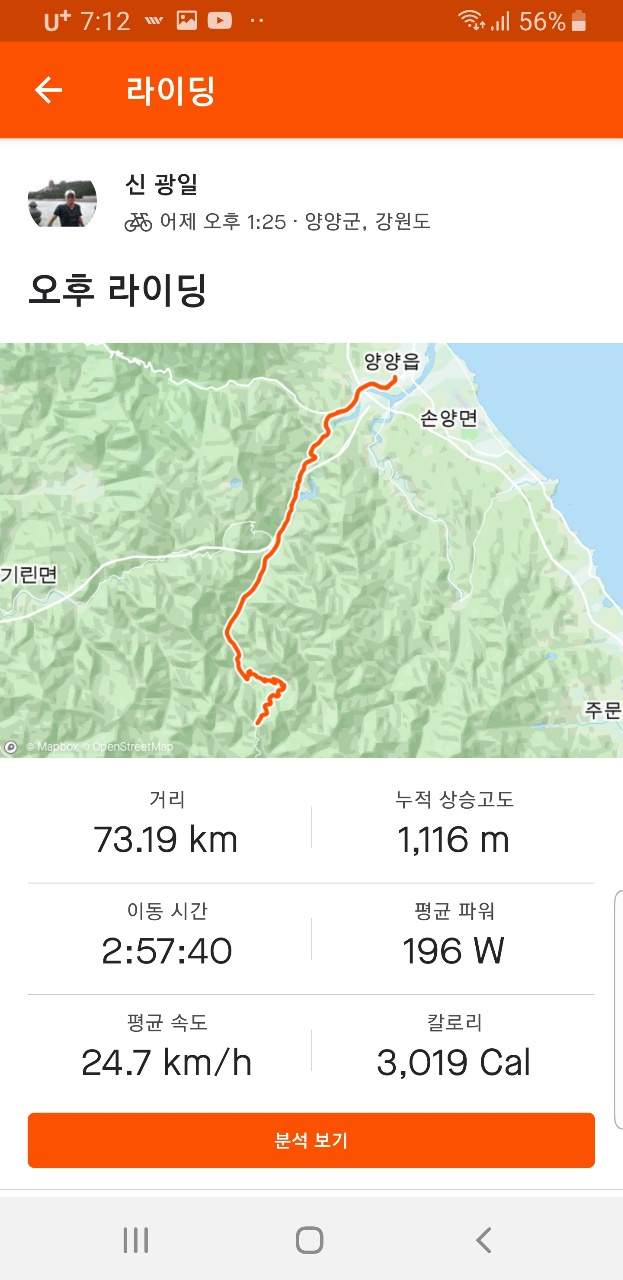Open recent apps from navigation bar
The height and width of the screenshot is (1280, 623).
coord(136,1240)
